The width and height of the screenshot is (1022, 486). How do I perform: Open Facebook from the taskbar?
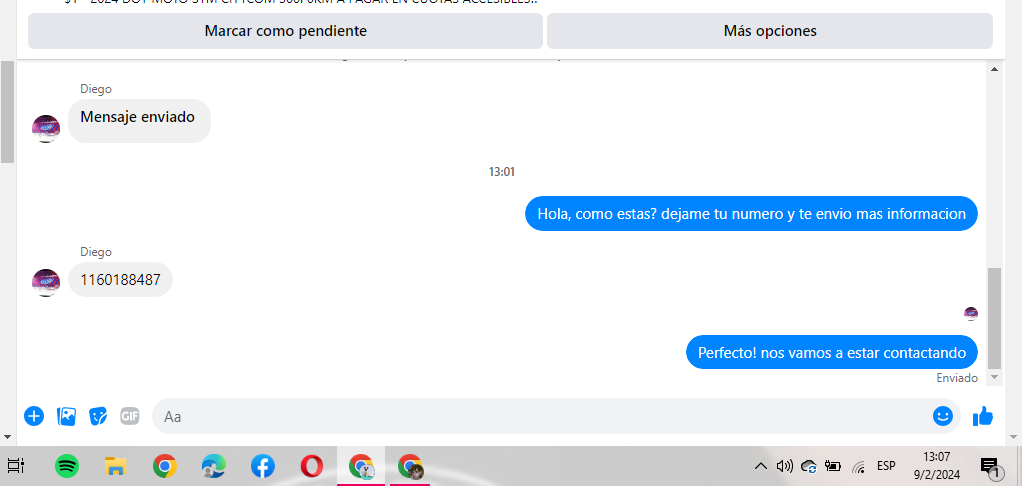[x=263, y=466]
